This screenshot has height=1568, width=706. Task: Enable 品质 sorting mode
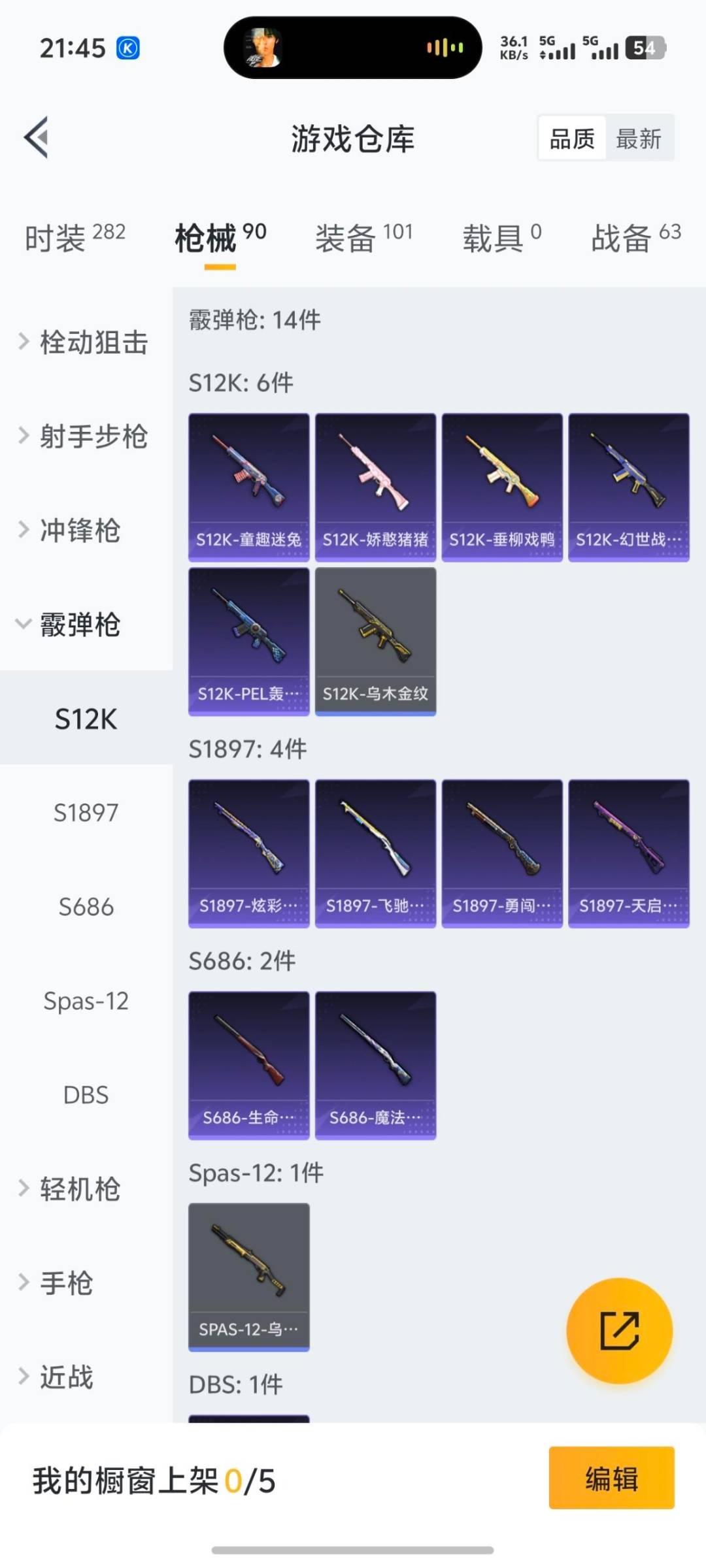pos(571,138)
